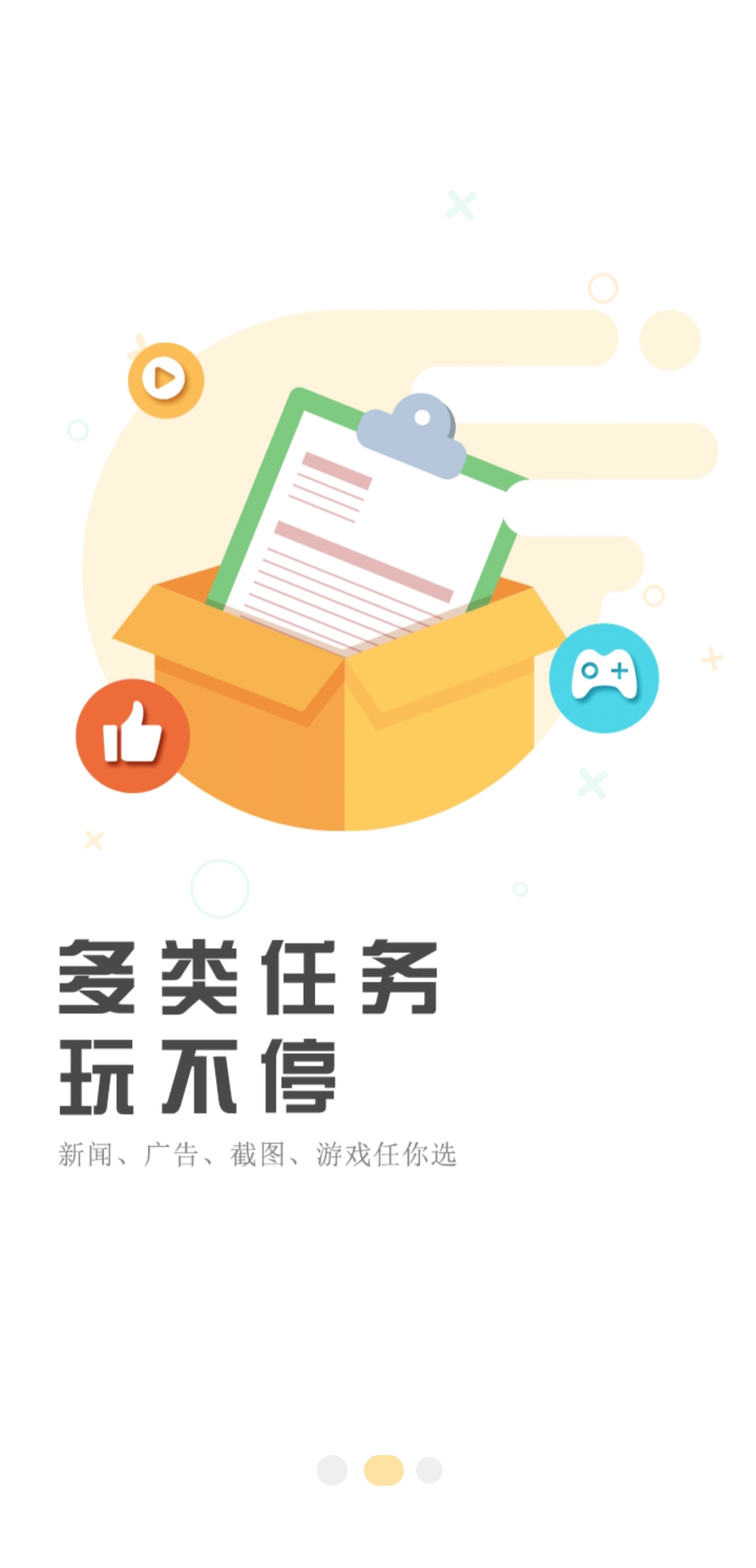The width and height of the screenshot is (756, 1568).
Task: Select the highlighted middle page indicator dot
Action: point(384,1470)
